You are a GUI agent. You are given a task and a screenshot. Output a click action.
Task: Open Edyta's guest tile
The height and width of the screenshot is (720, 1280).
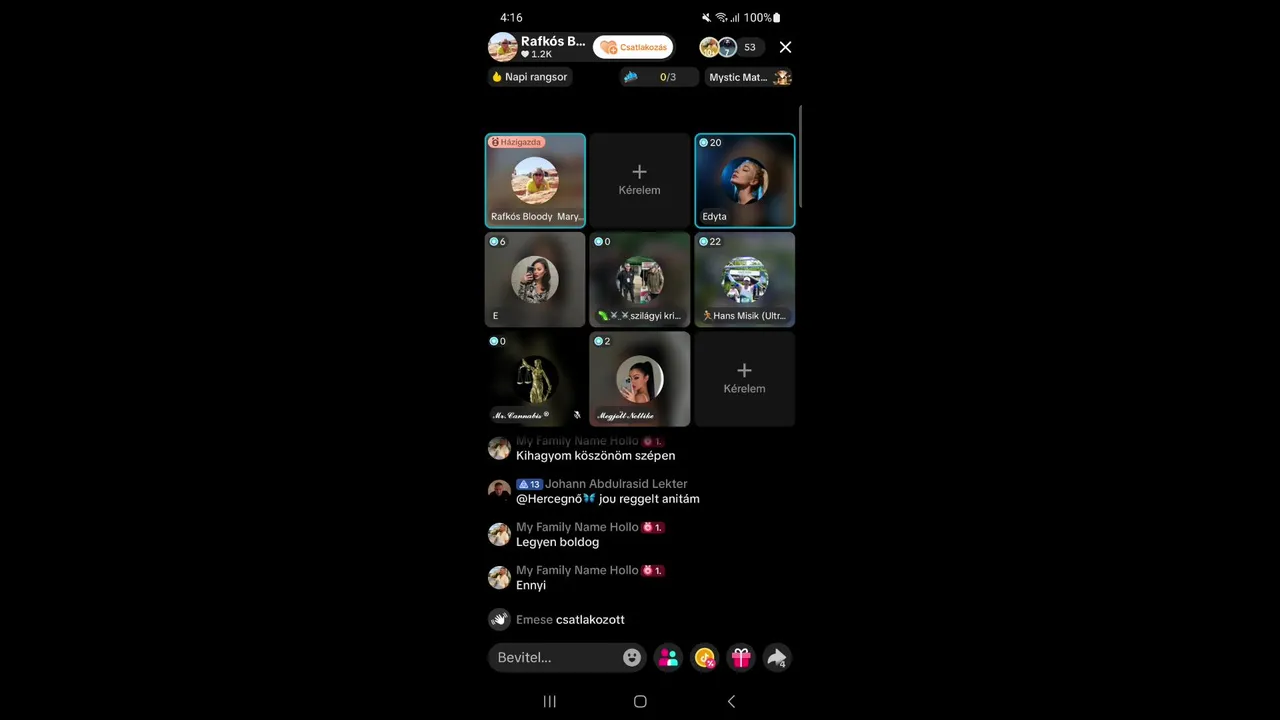coord(745,181)
